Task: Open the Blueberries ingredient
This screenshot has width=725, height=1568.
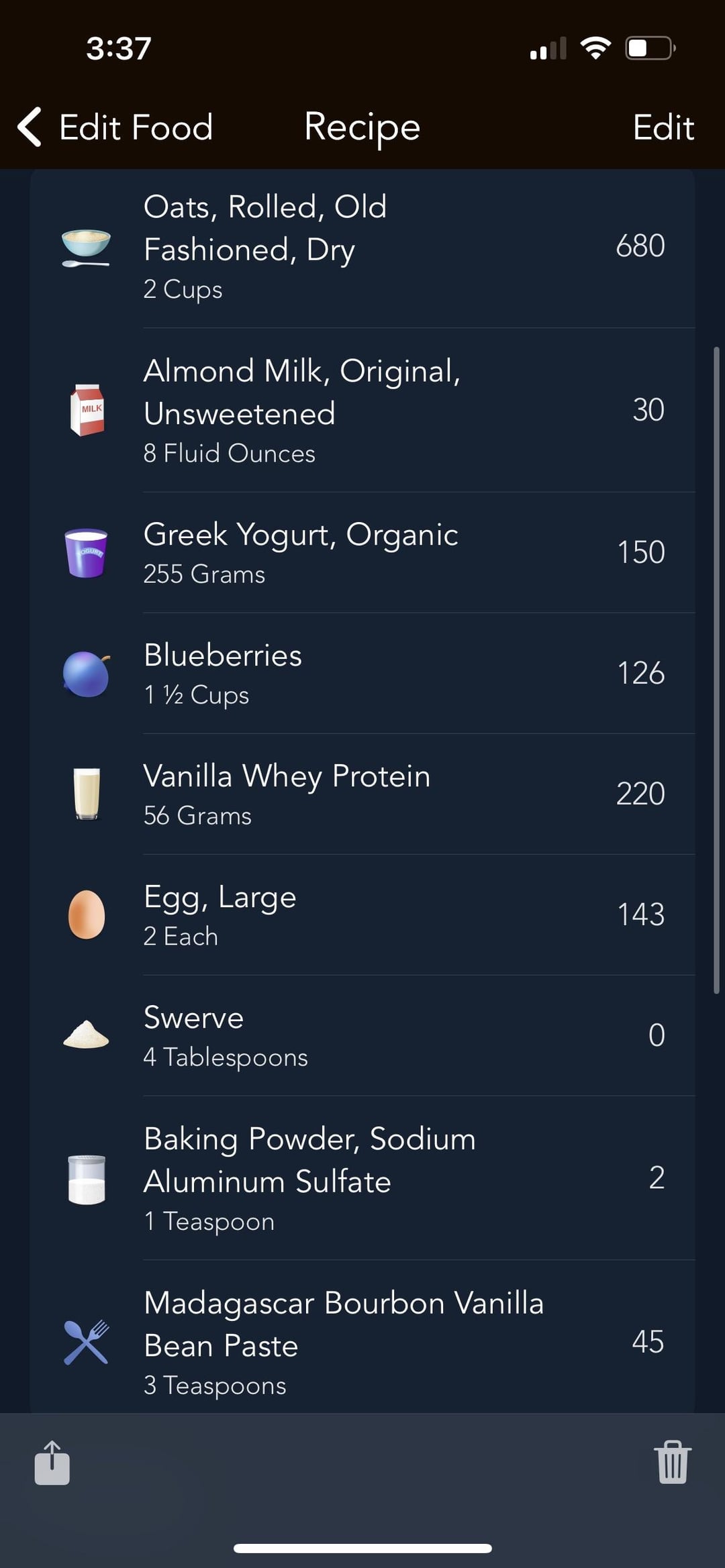Action: coord(362,673)
